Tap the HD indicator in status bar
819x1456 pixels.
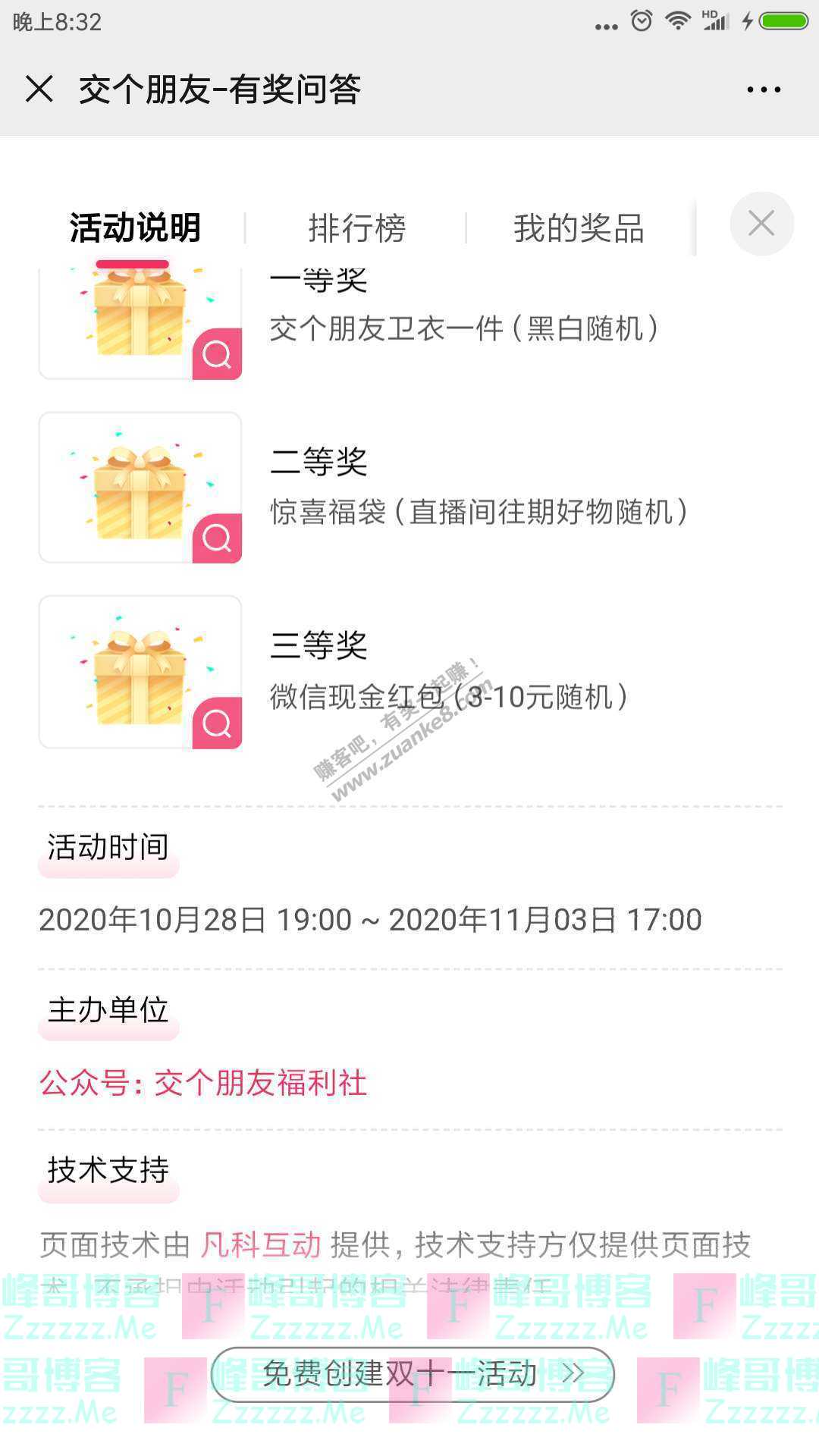click(709, 14)
